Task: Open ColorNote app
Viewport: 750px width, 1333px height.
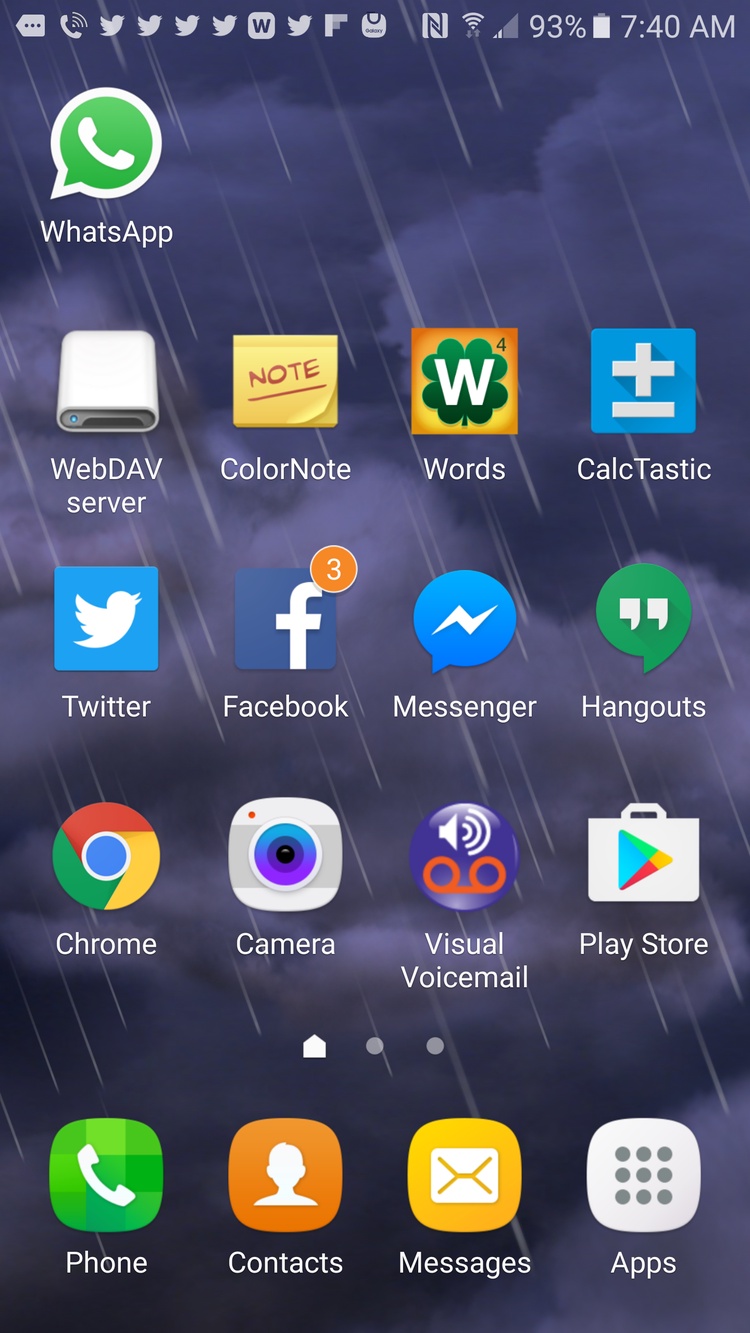Action: coord(285,382)
